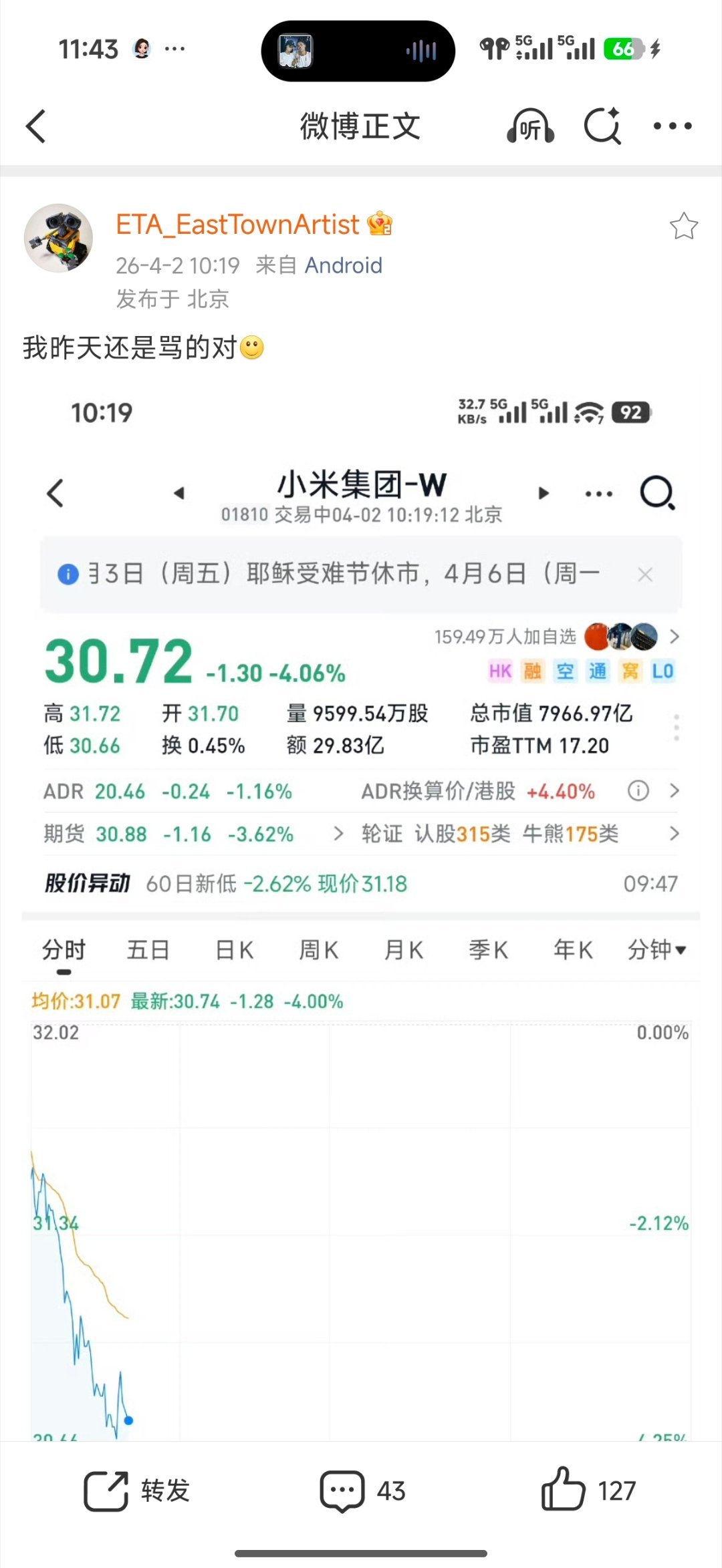
Task: Open the more options menu at top right
Action: click(673, 126)
